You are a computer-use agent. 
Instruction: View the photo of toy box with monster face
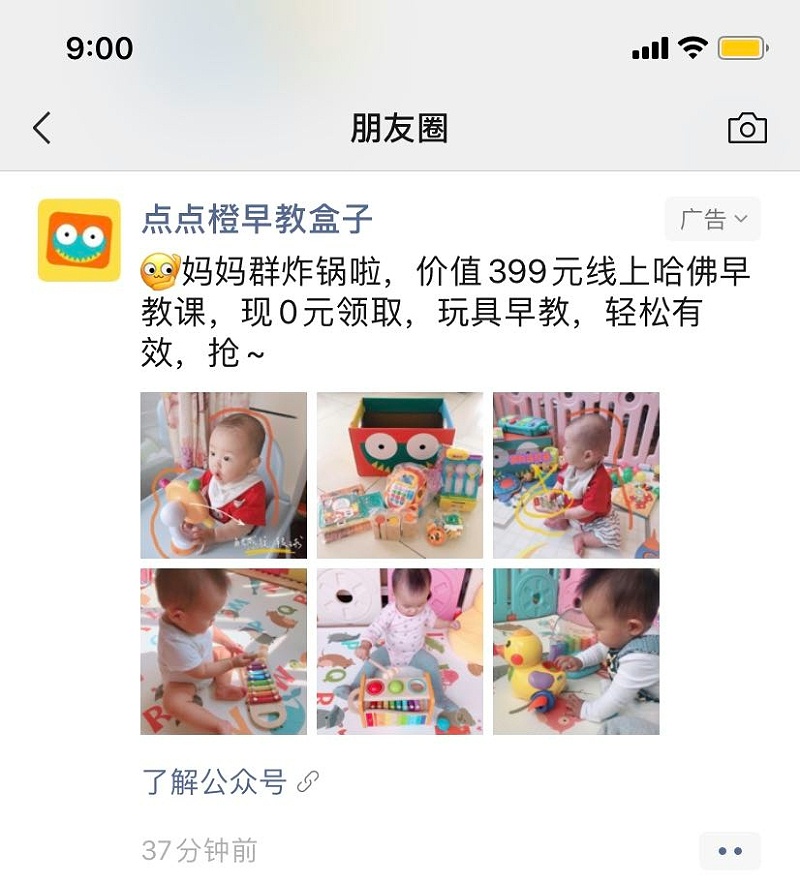[400, 475]
